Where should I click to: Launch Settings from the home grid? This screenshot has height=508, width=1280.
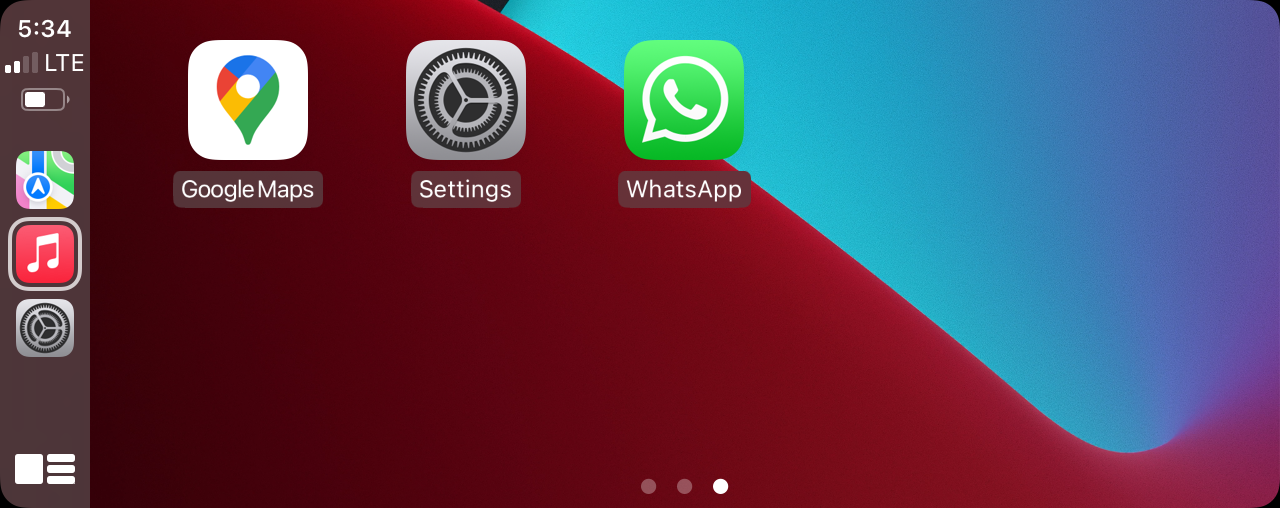[466, 100]
